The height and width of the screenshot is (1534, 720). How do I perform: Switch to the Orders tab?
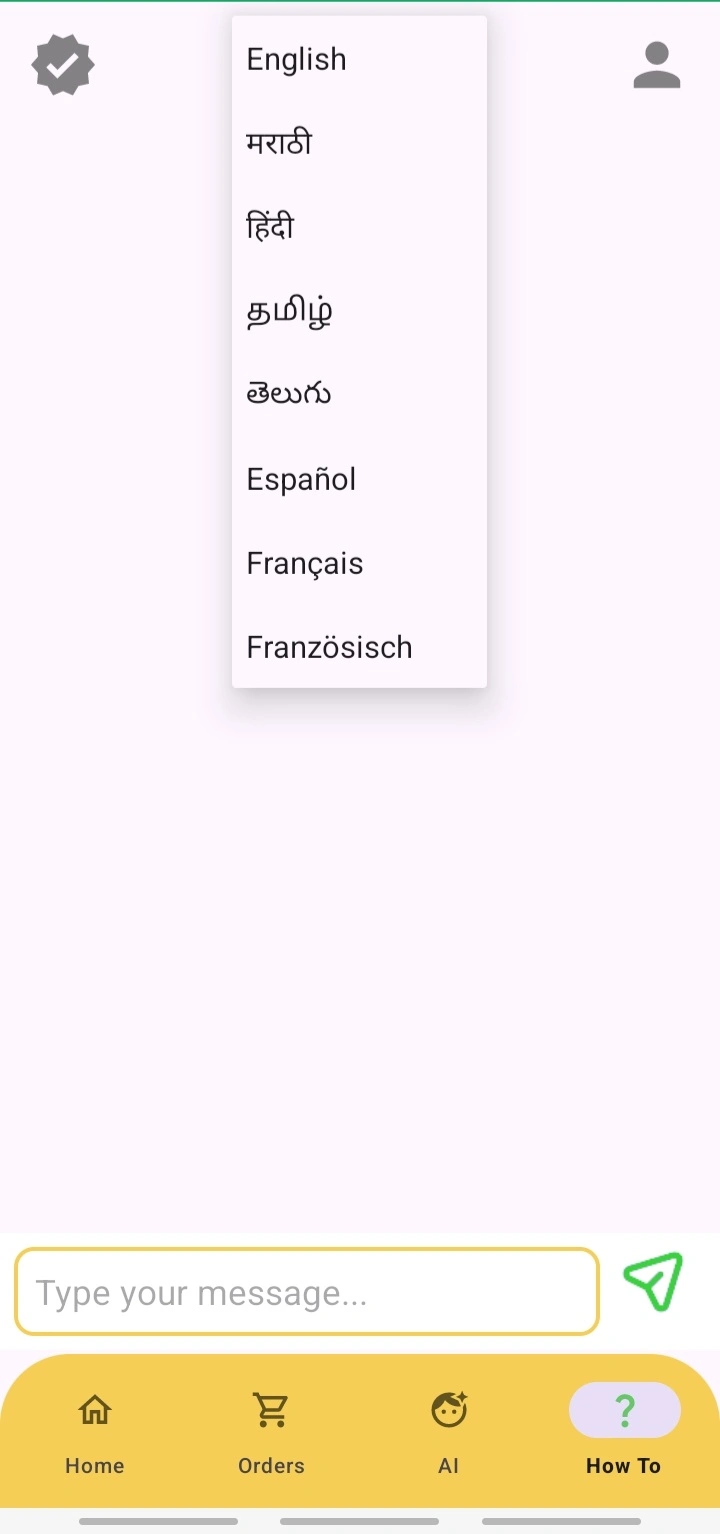tap(271, 1430)
